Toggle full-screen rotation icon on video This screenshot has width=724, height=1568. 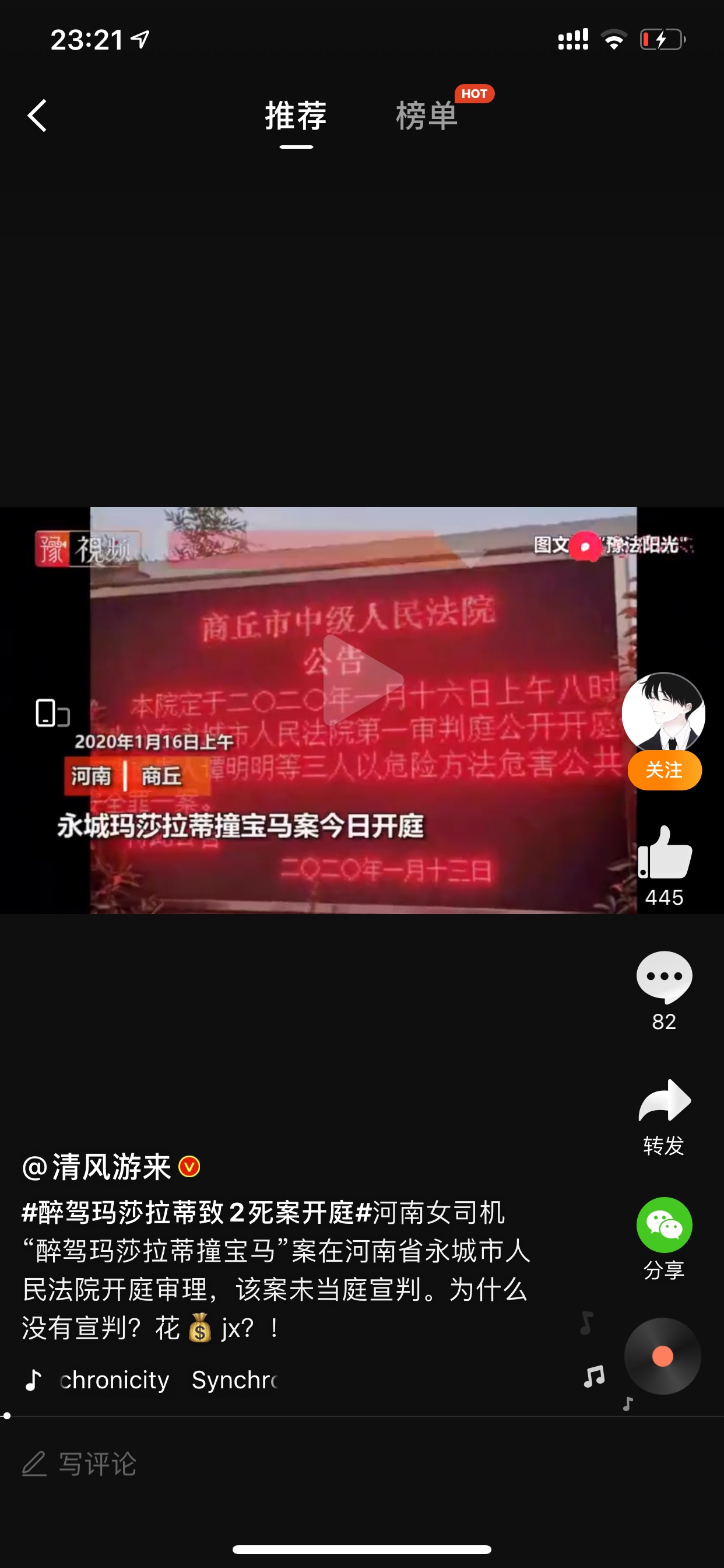point(53,713)
